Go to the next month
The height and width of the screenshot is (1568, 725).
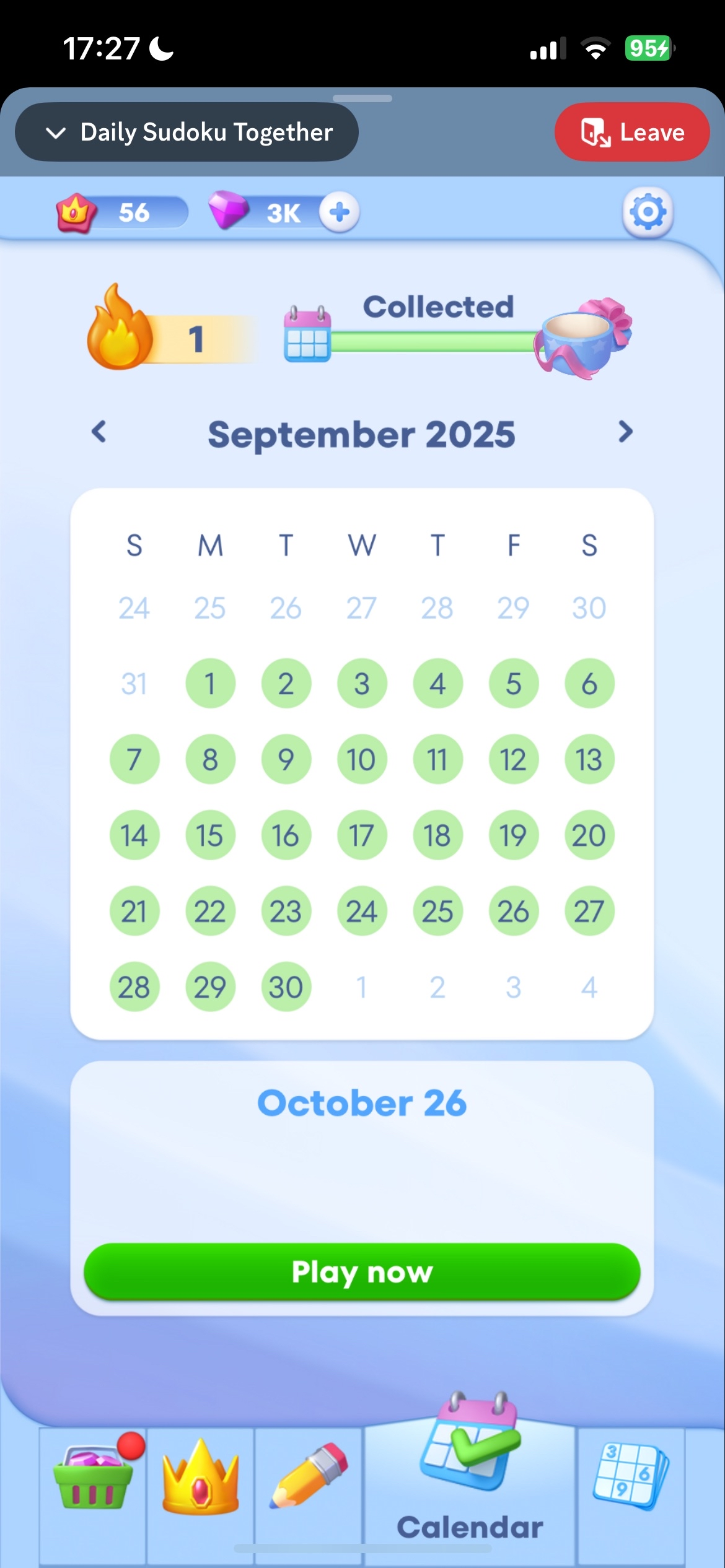pyautogui.click(x=625, y=432)
